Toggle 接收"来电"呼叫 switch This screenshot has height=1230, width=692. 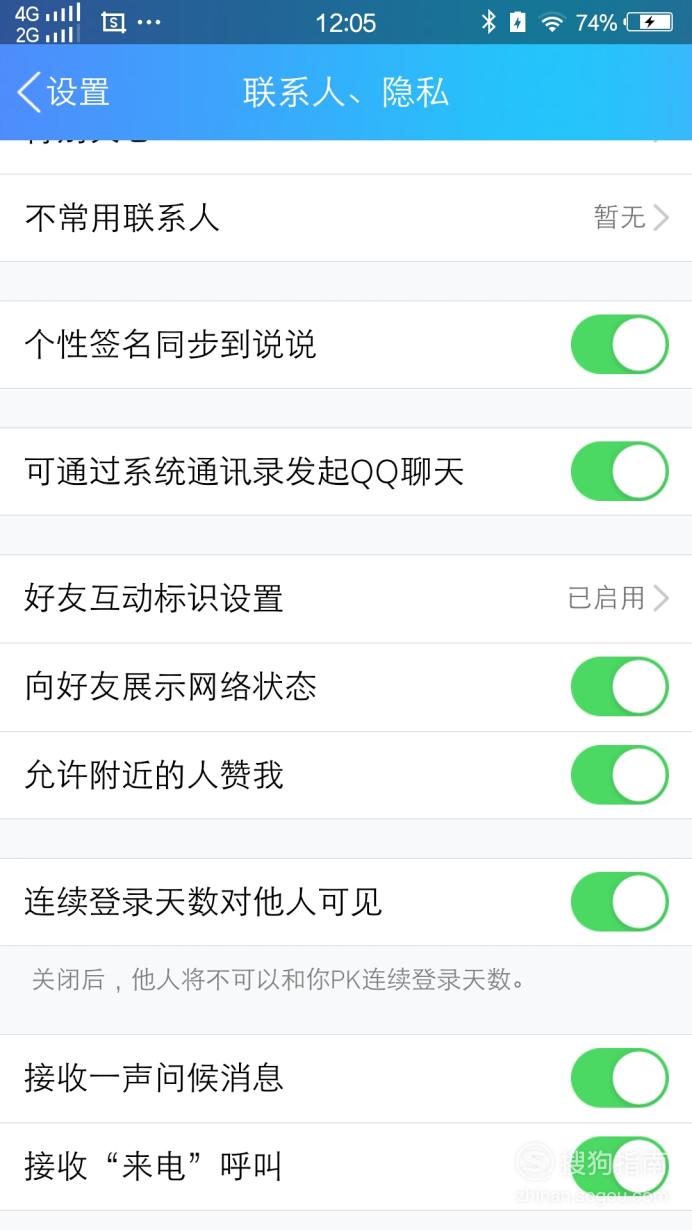[619, 1166]
